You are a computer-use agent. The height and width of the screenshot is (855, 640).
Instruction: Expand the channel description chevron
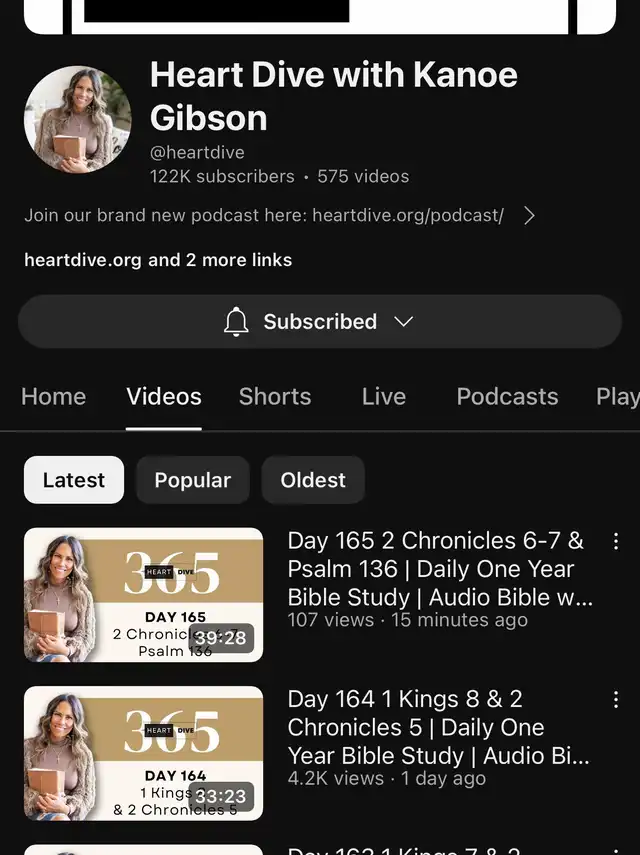click(x=530, y=216)
